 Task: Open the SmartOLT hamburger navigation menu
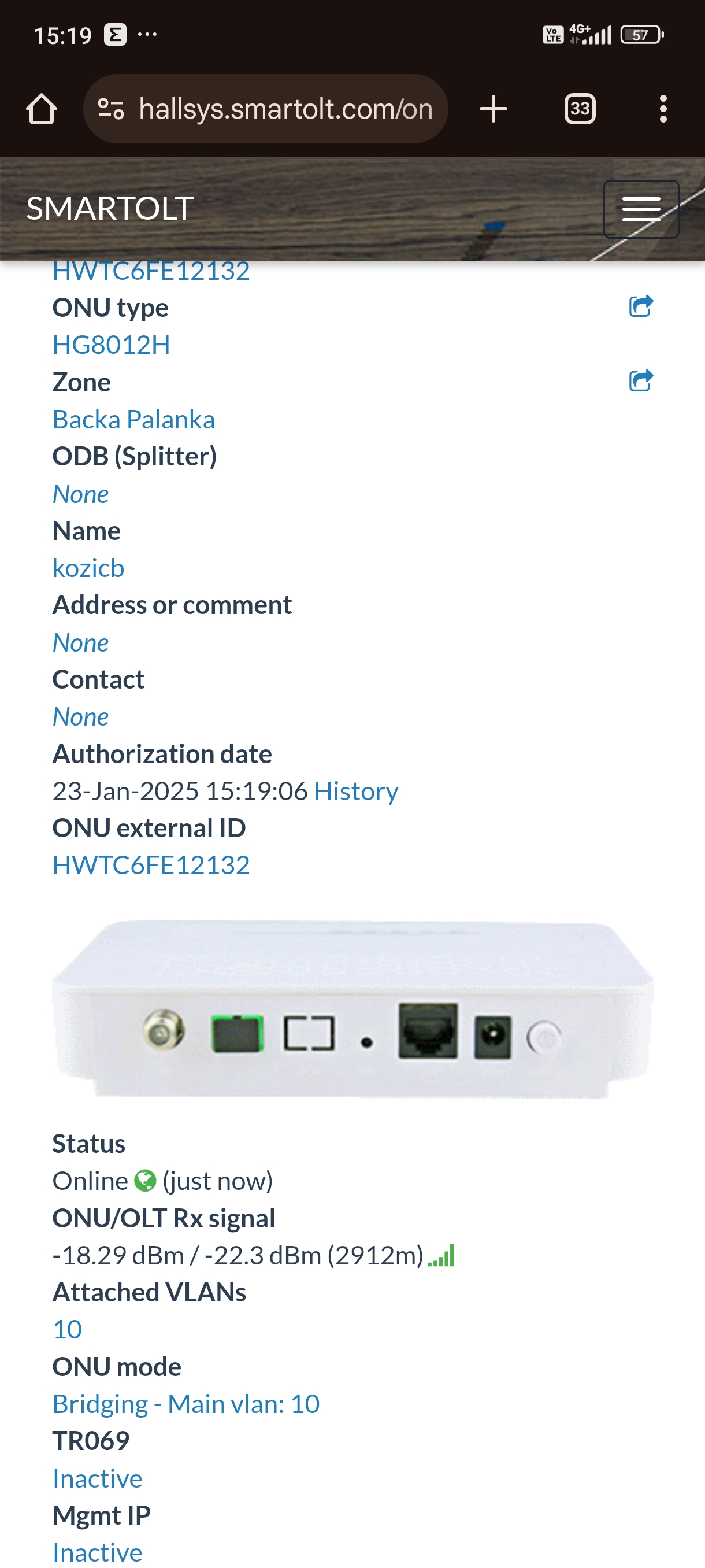coord(640,209)
